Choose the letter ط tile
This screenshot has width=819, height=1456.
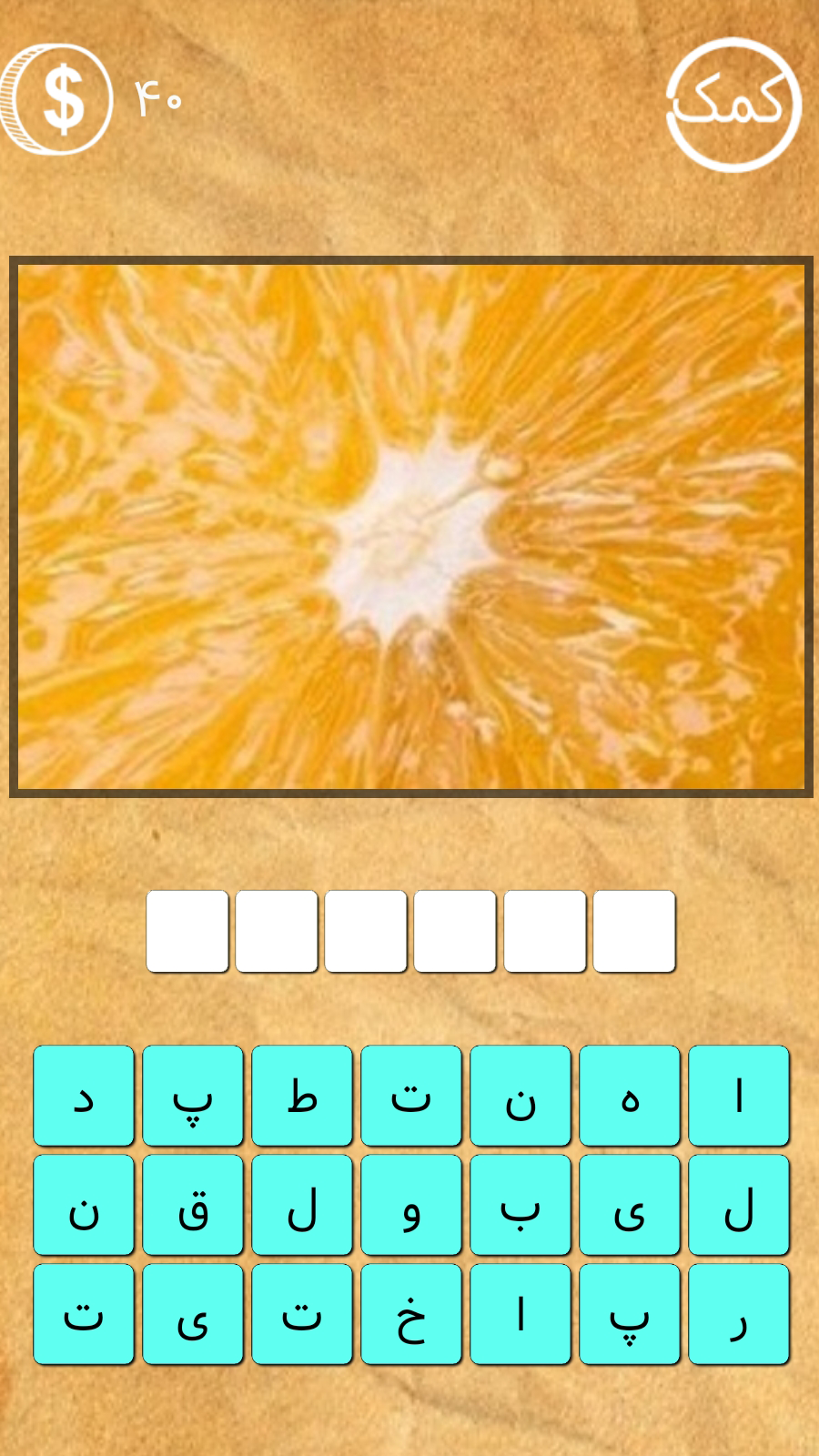[x=302, y=1096]
